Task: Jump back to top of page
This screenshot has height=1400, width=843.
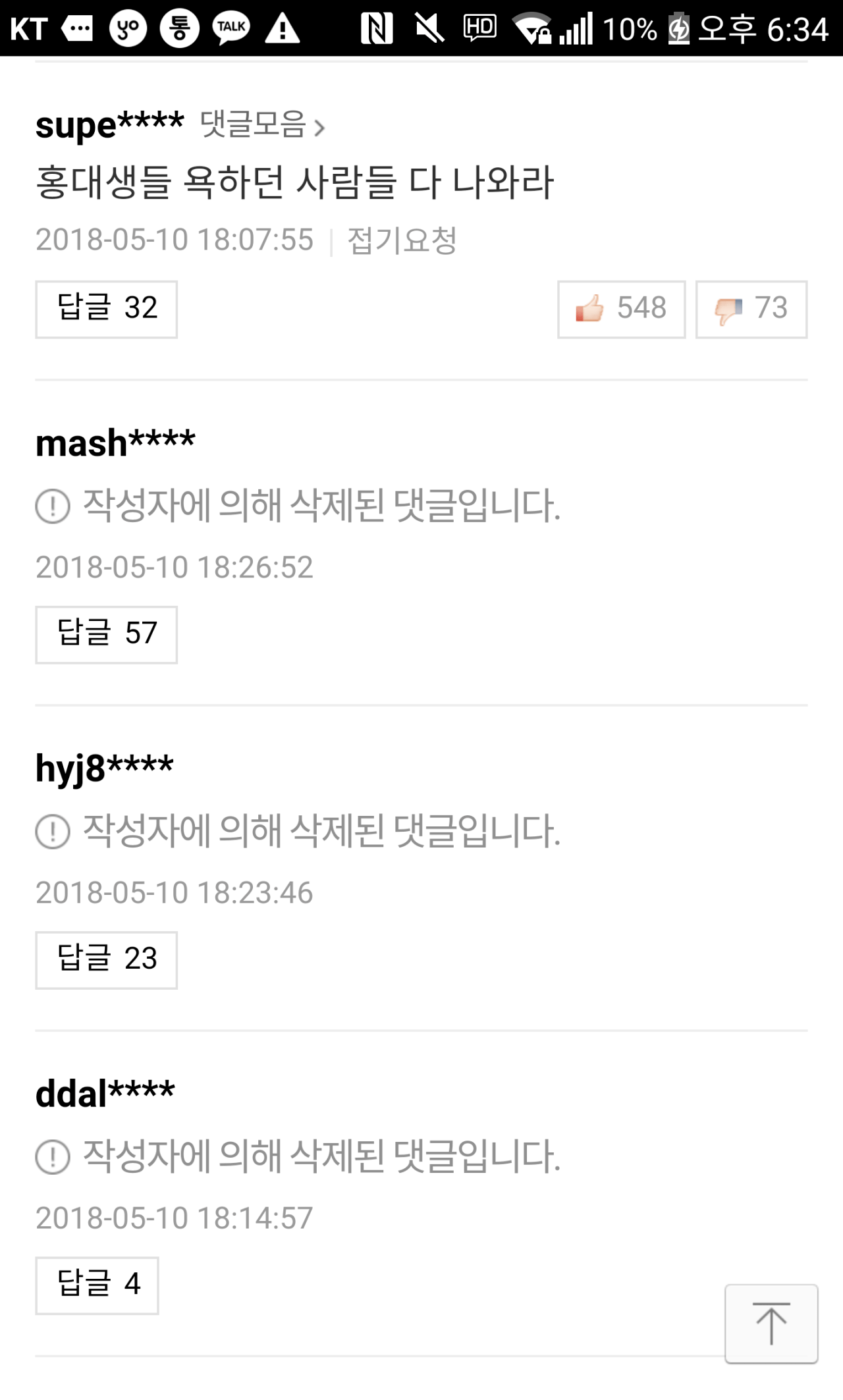Action: (771, 1323)
